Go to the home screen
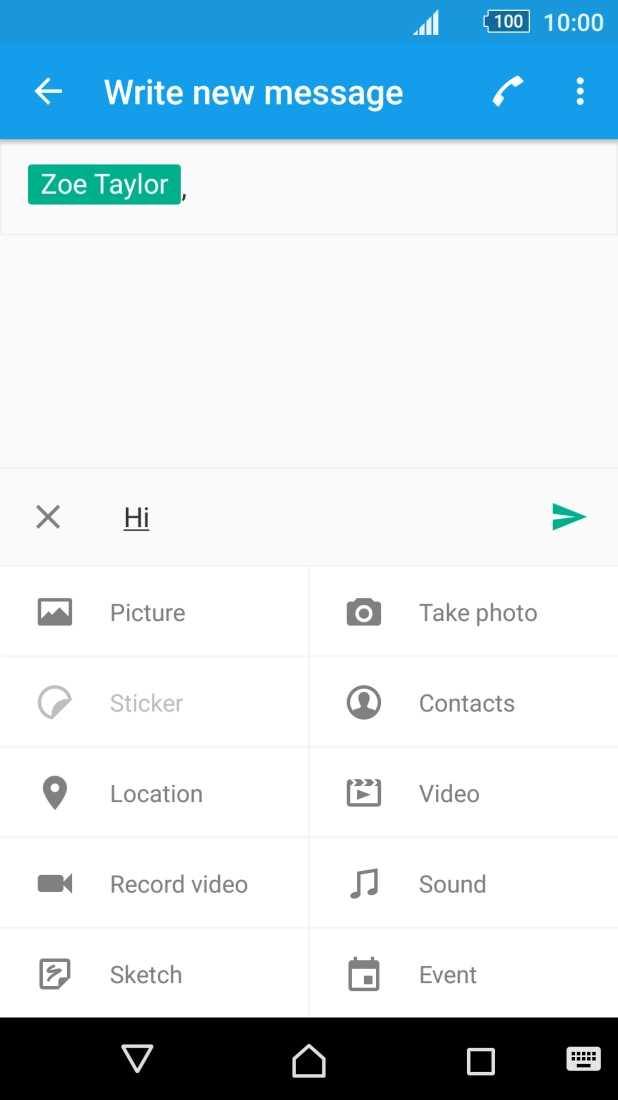 tap(309, 1060)
